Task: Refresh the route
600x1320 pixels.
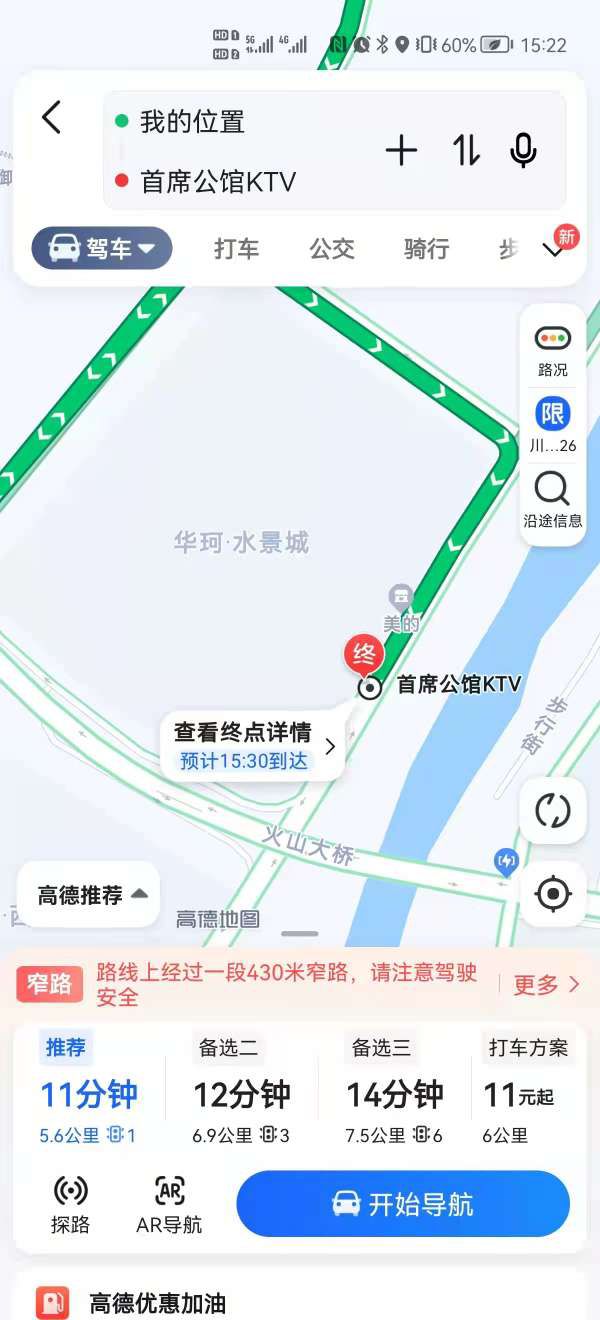Action: pyautogui.click(x=552, y=810)
